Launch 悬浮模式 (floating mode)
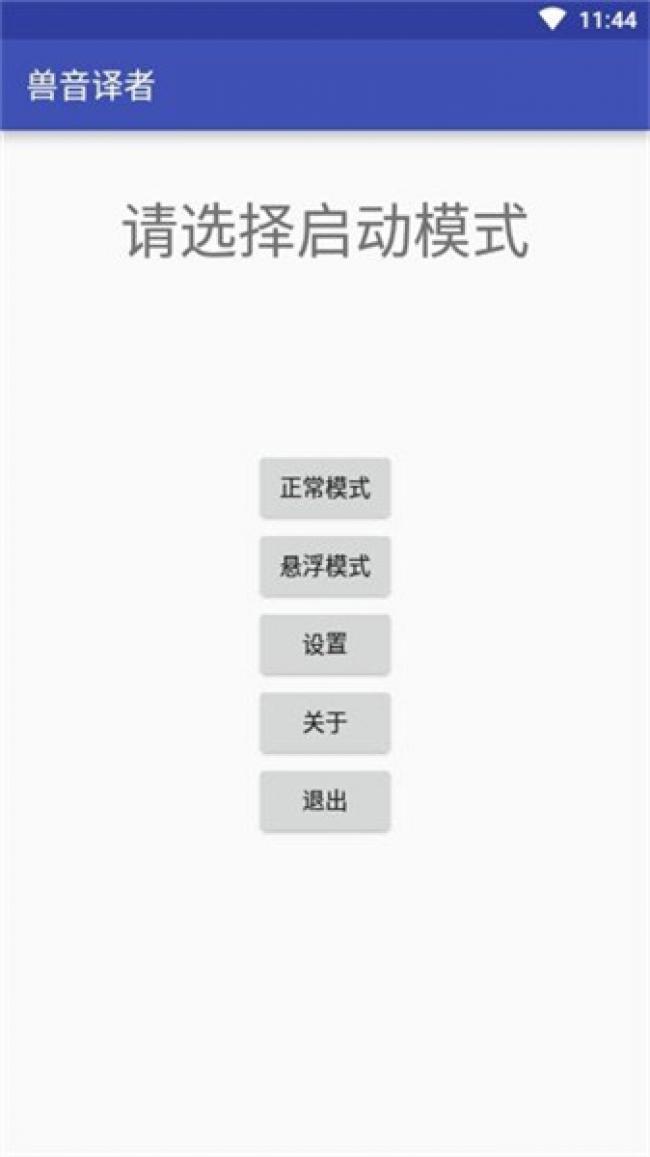 325,567
